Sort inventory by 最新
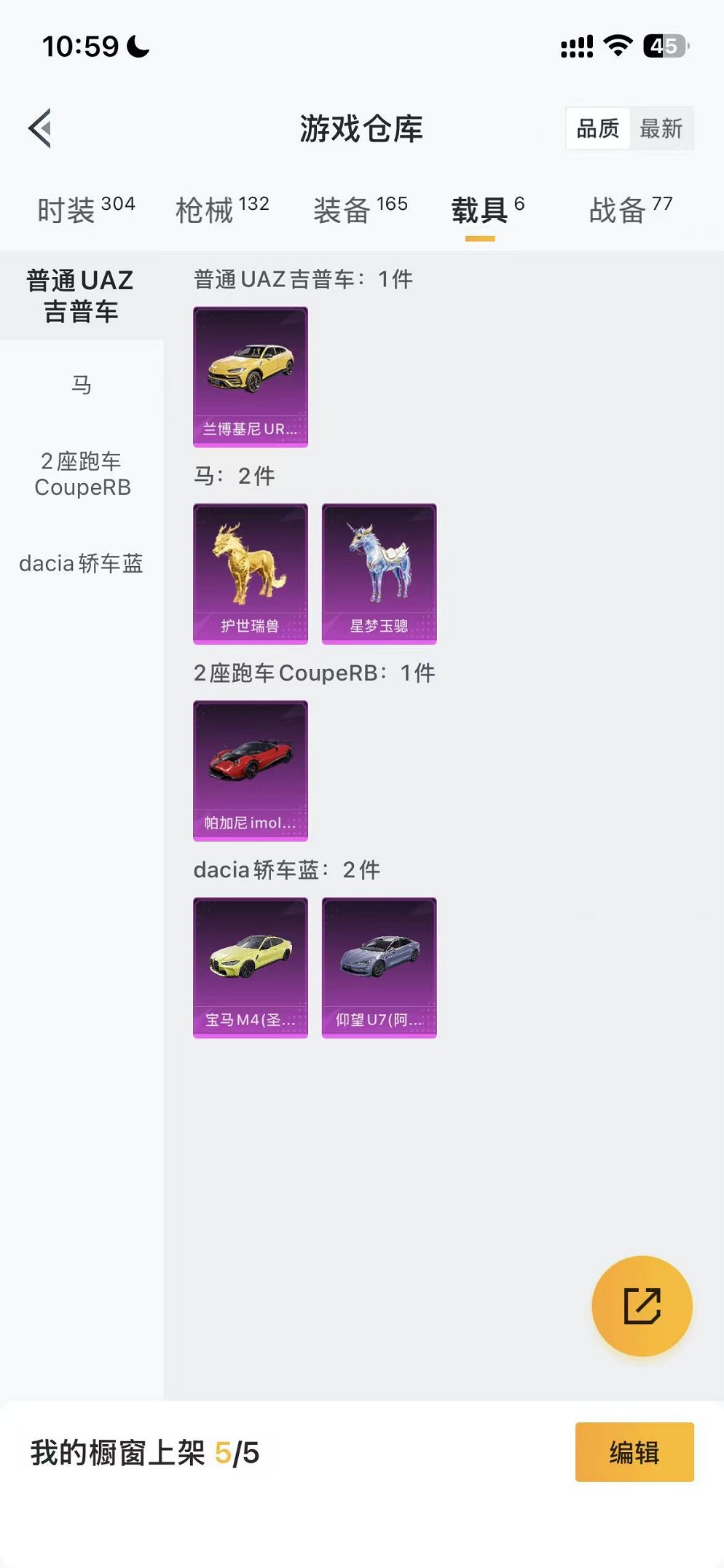This screenshot has height=1568, width=724. point(661,129)
